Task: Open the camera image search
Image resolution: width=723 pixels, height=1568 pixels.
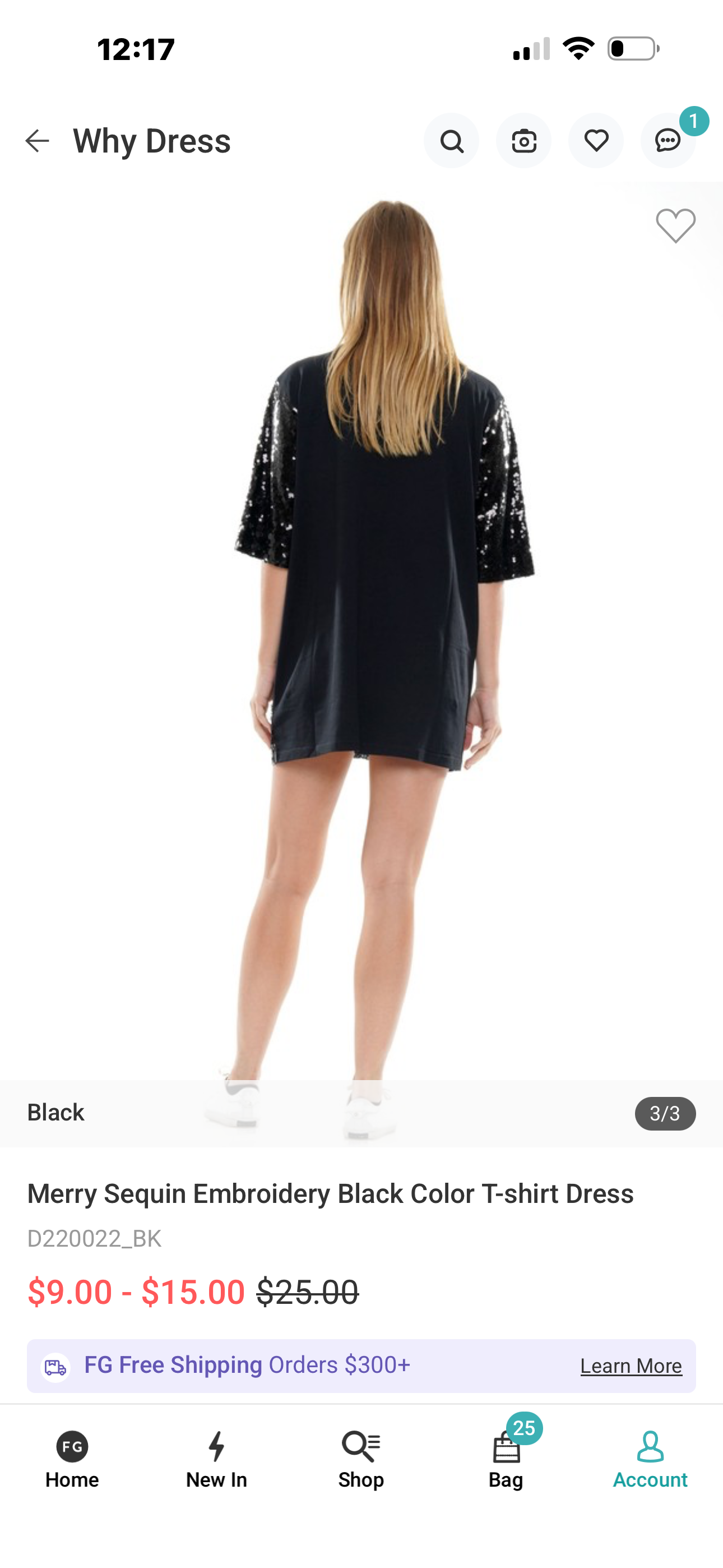Action: [523, 141]
